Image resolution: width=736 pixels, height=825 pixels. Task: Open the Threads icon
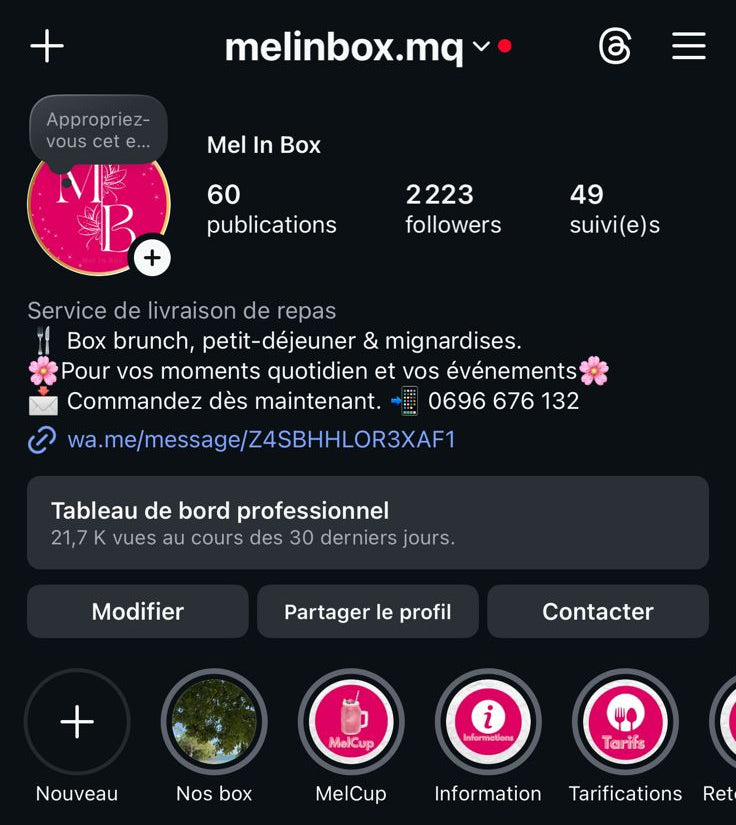pyautogui.click(x=615, y=46)
